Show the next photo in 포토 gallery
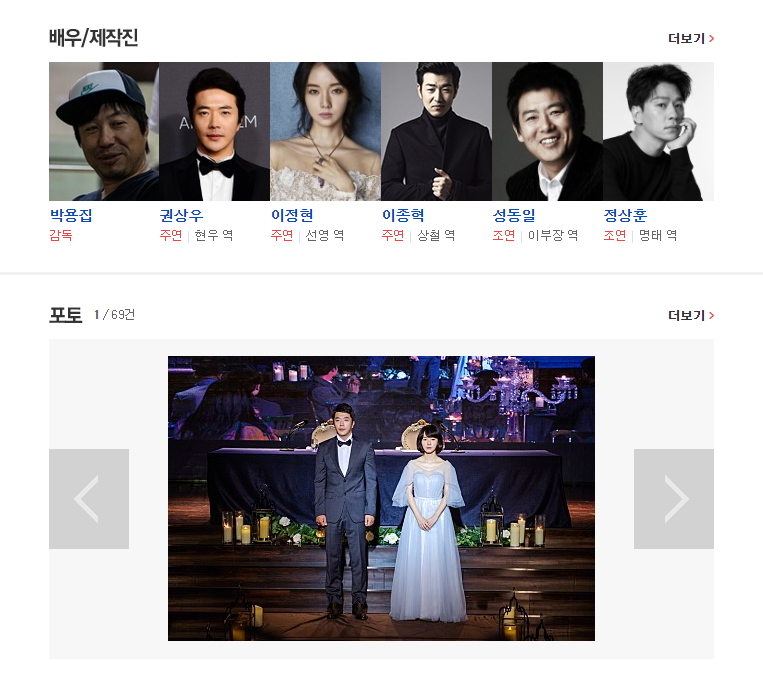The height and width of the screenshot is (684, 763). (x=674, y=499)
